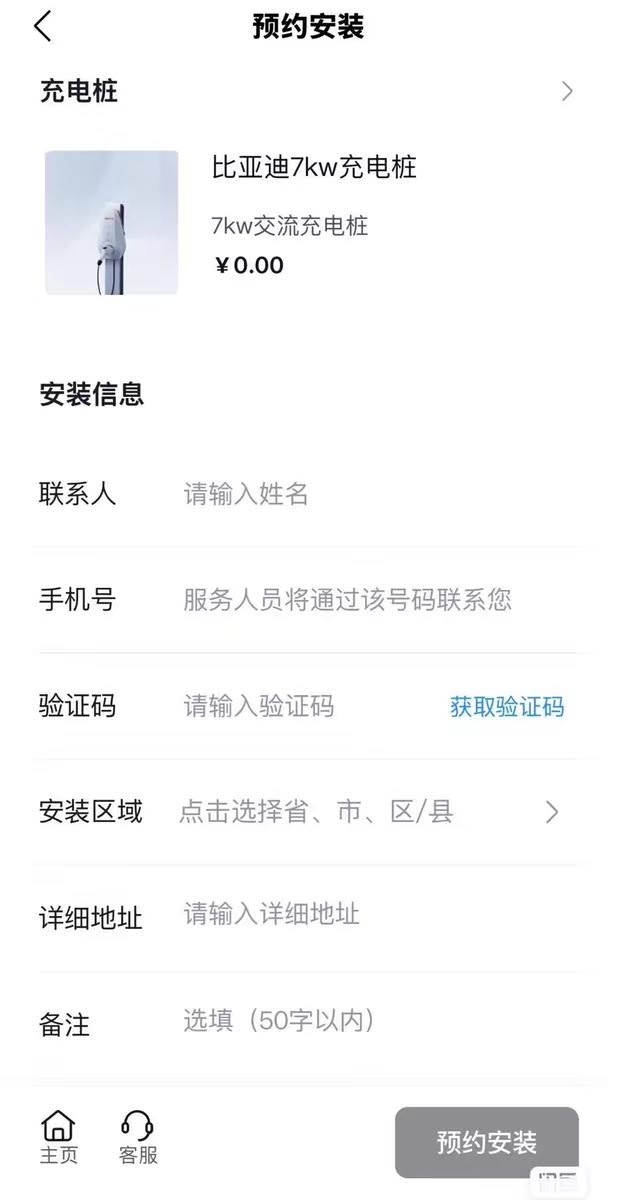
Task: Open the 安装区域 province/city picker
Action: click(370, 812)
